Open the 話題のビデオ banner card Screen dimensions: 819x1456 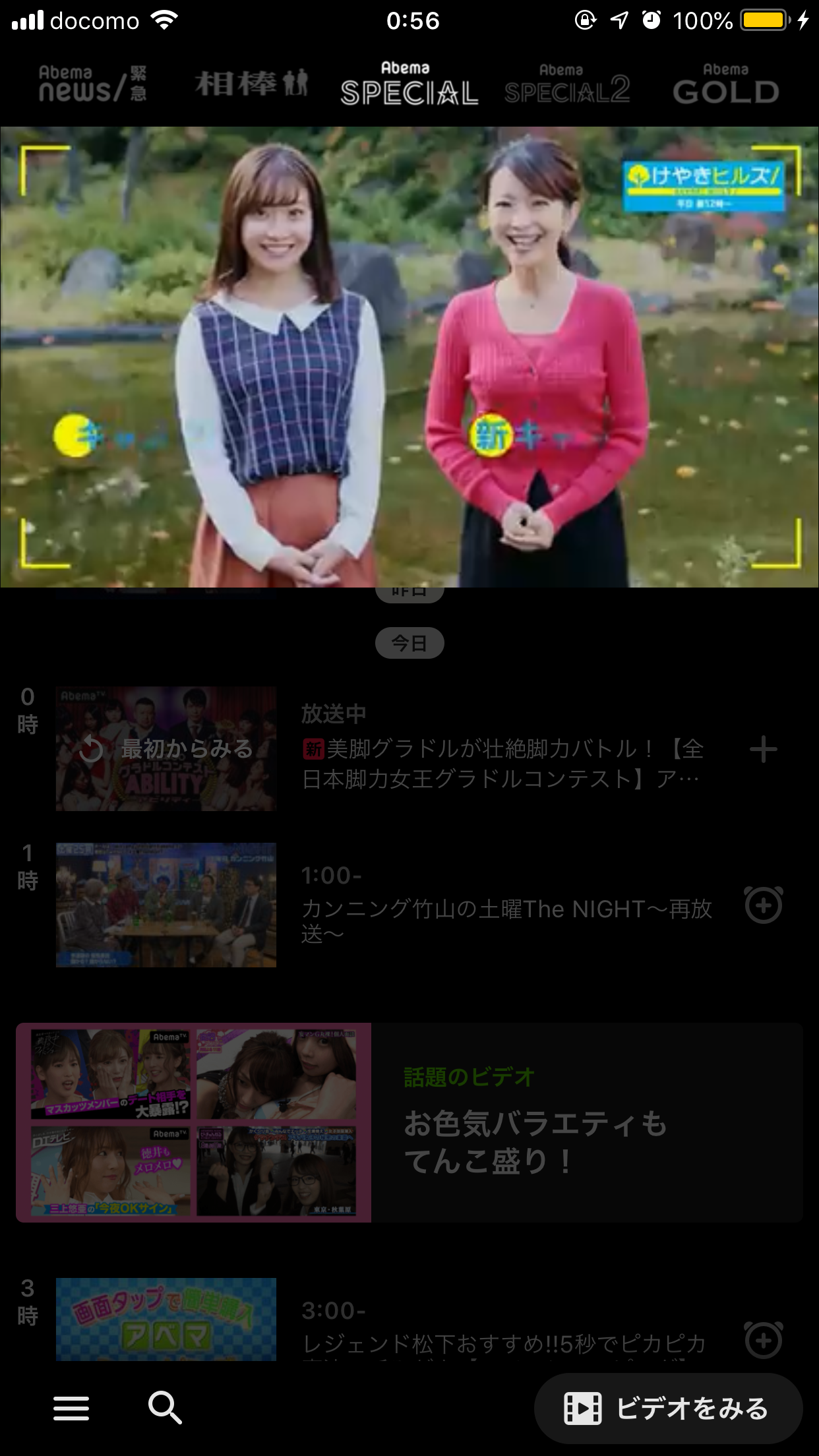(x=409, y=1122)
